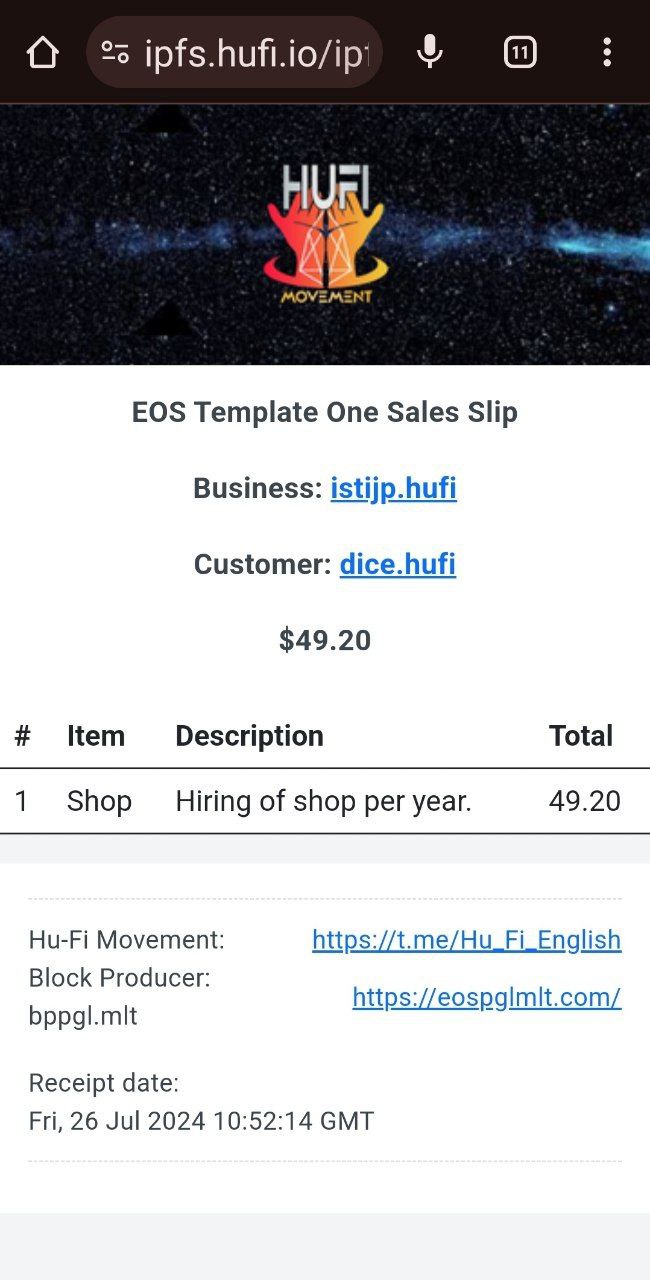Tap the ipfs.hufi.io address bar
650x1280 pixels.
click(x=235, y=52)
